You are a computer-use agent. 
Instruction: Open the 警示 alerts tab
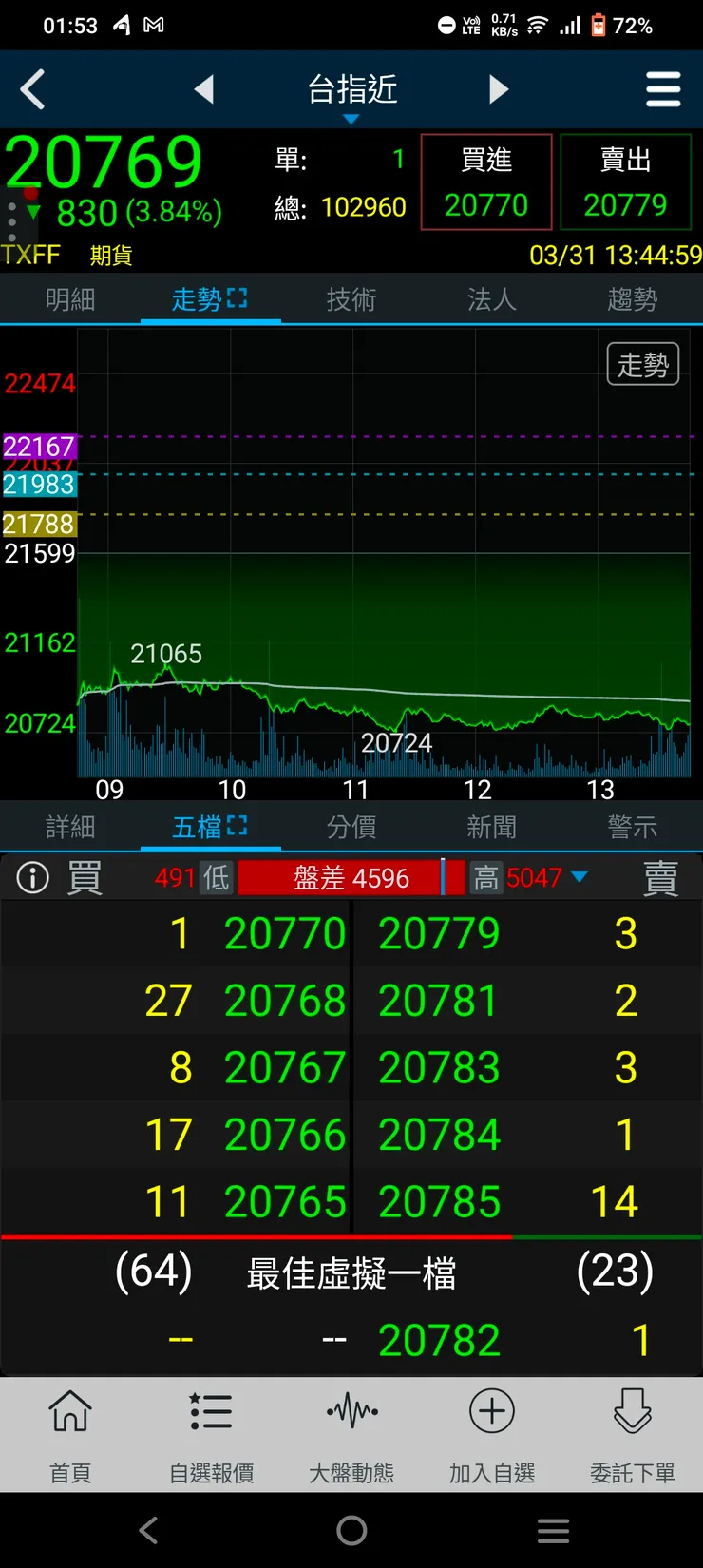pos(633,828)
